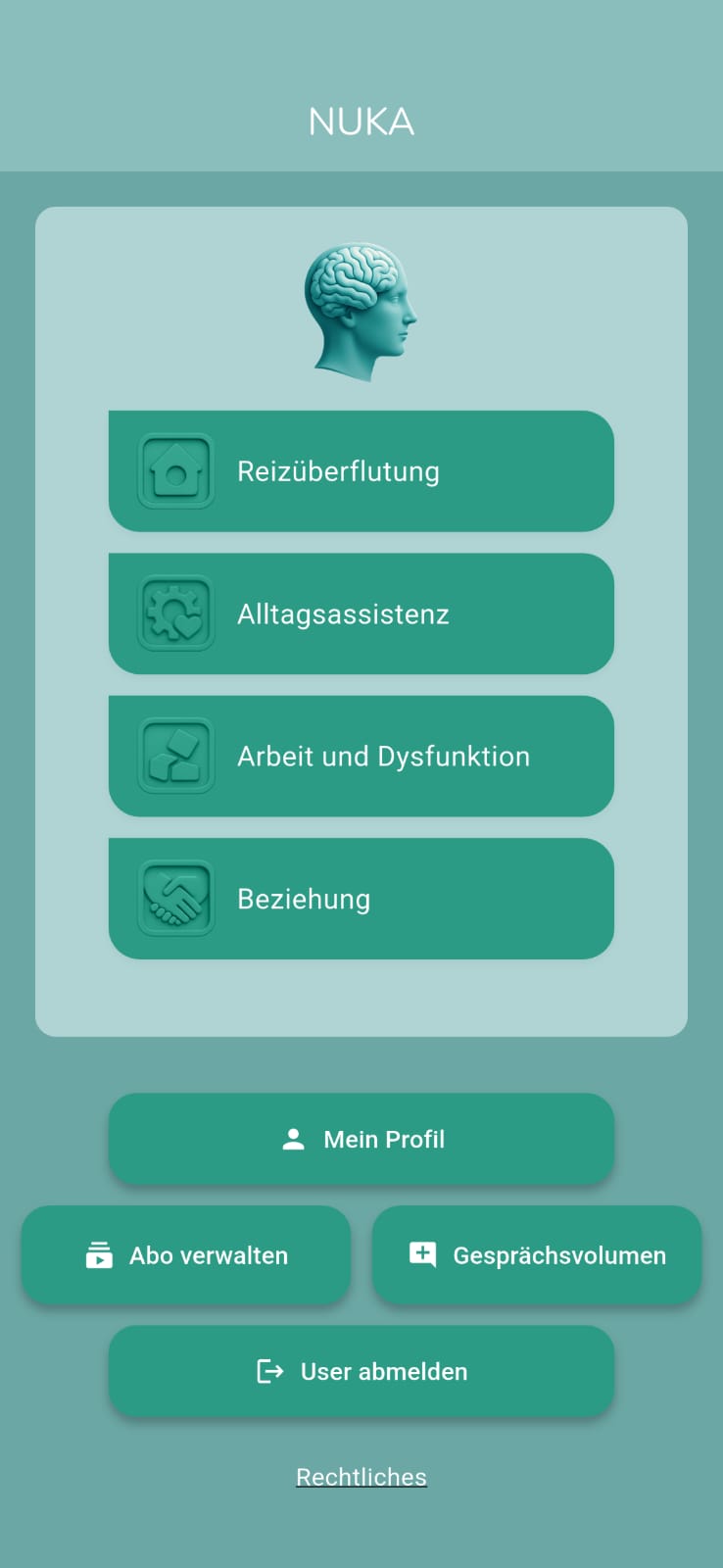The width and height of the screenshot is (723, 1568).
Task: Open Arbeit und Dysfunktion
Action: point(361,756)
